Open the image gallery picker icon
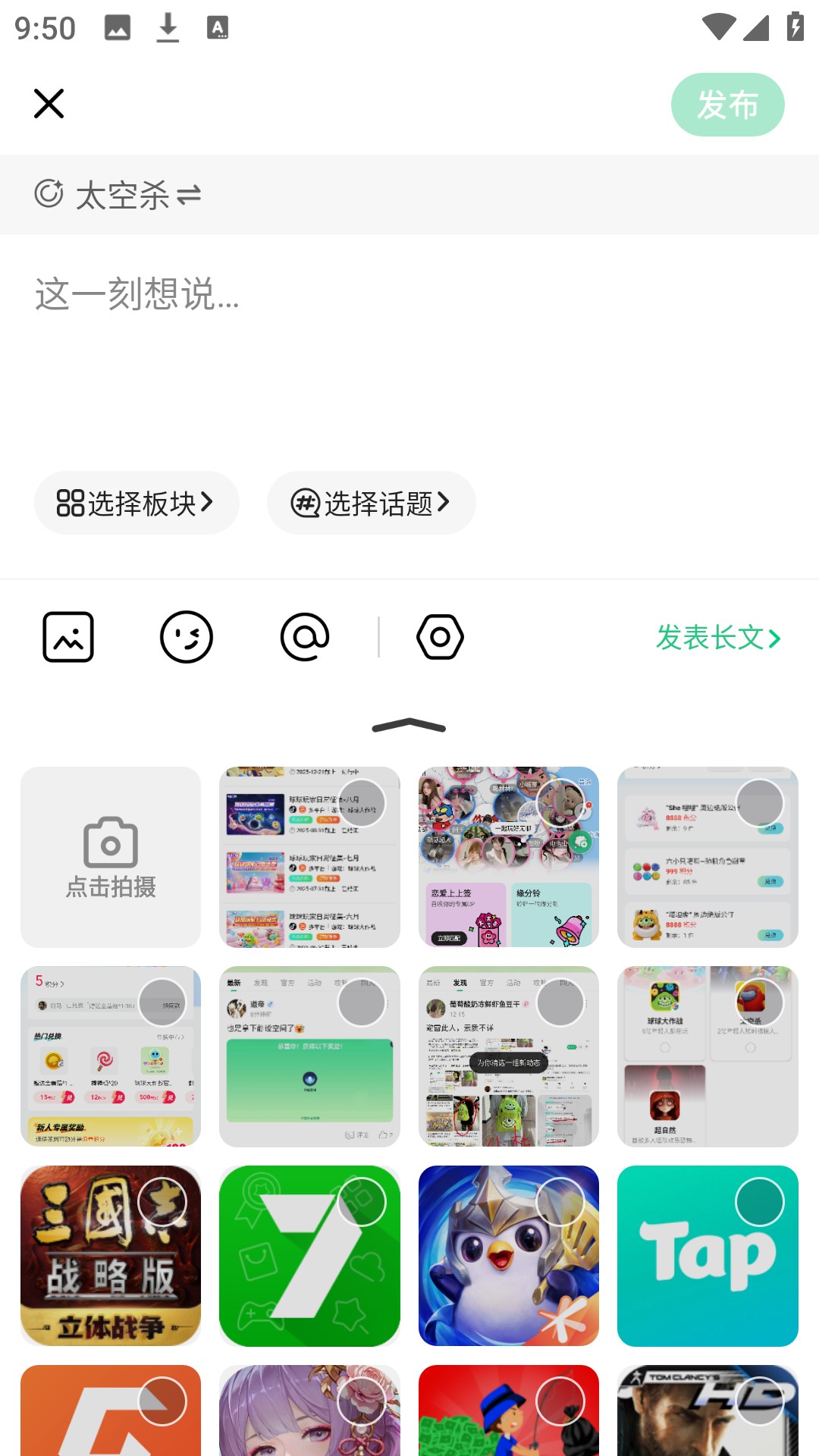The image size is (819, 1456). click(68, 637)
